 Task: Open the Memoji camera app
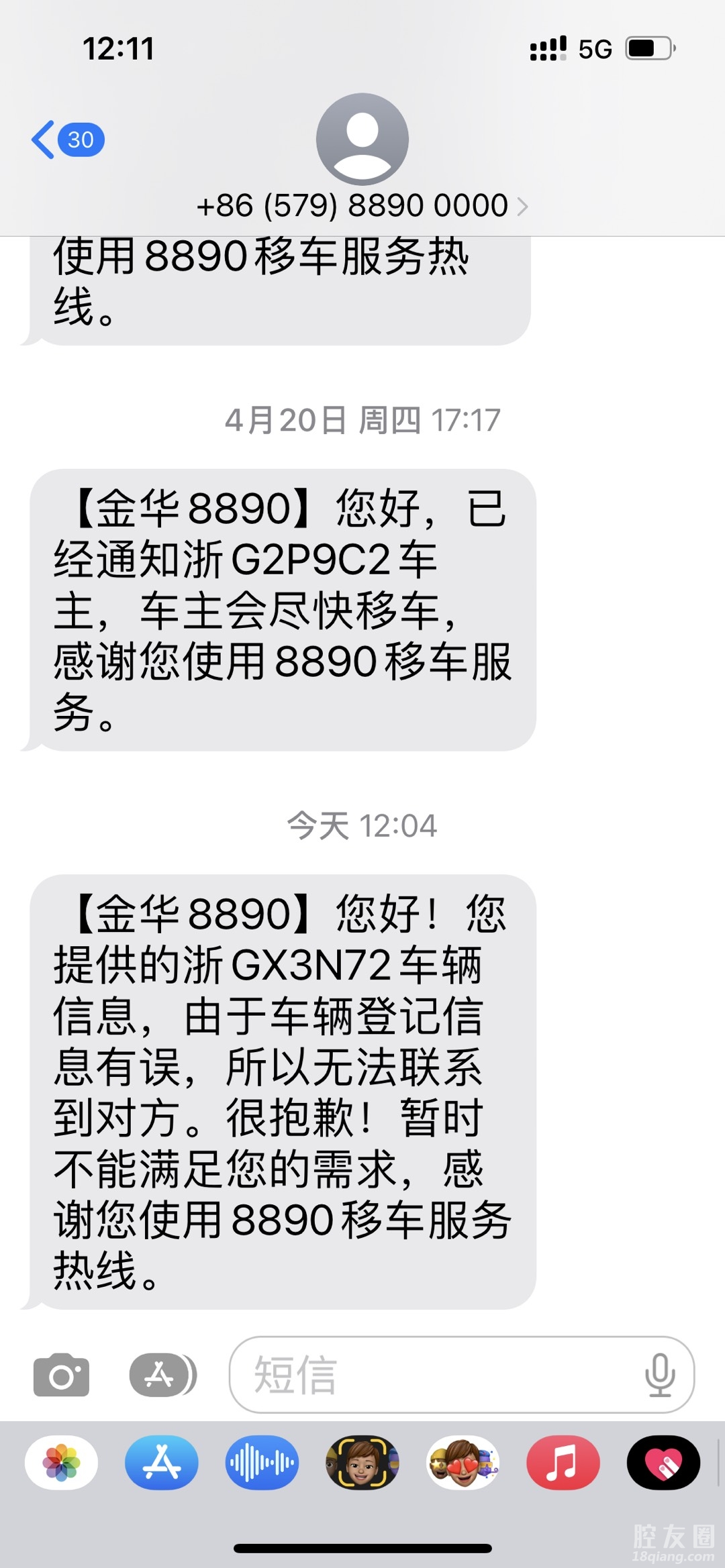point(362,1463)
